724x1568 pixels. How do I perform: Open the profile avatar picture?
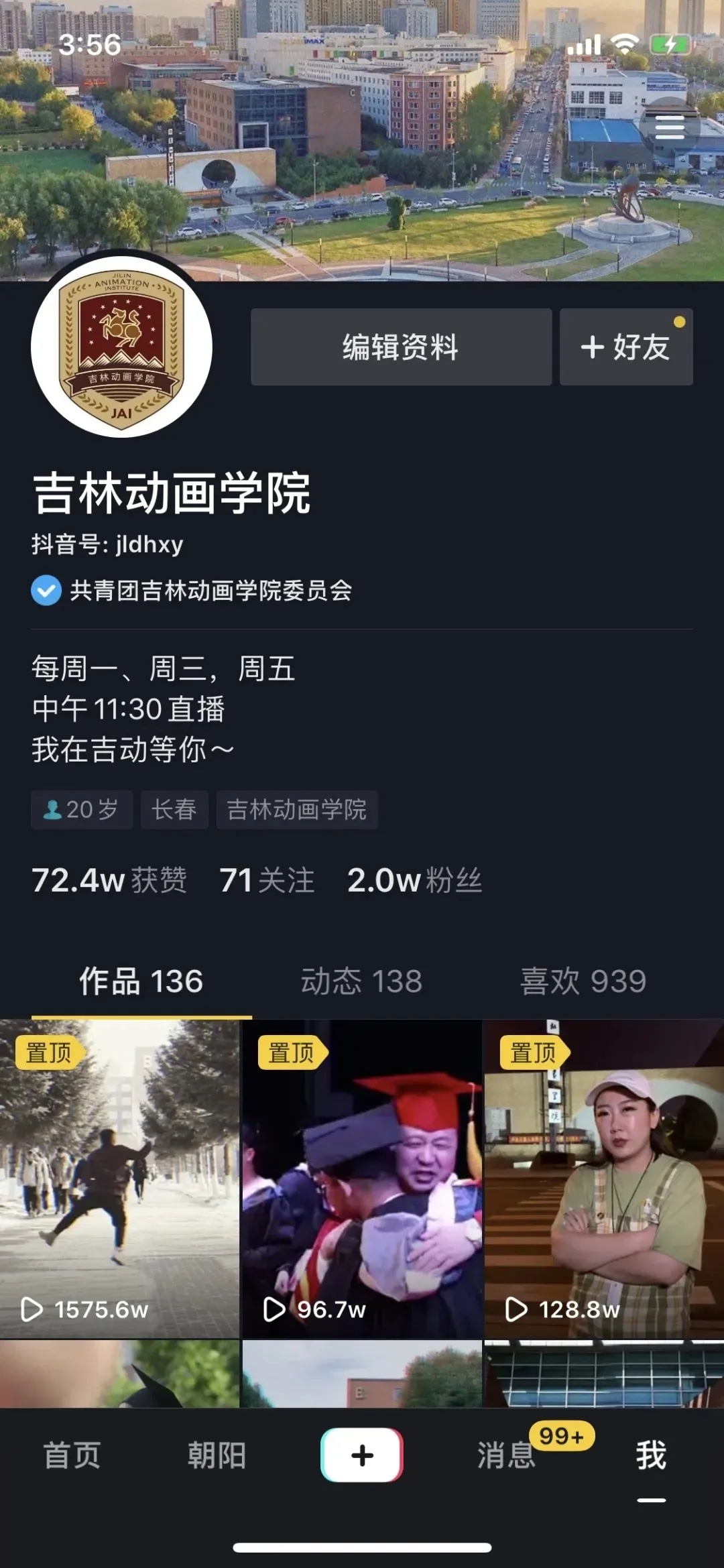[x=121, y=347]
